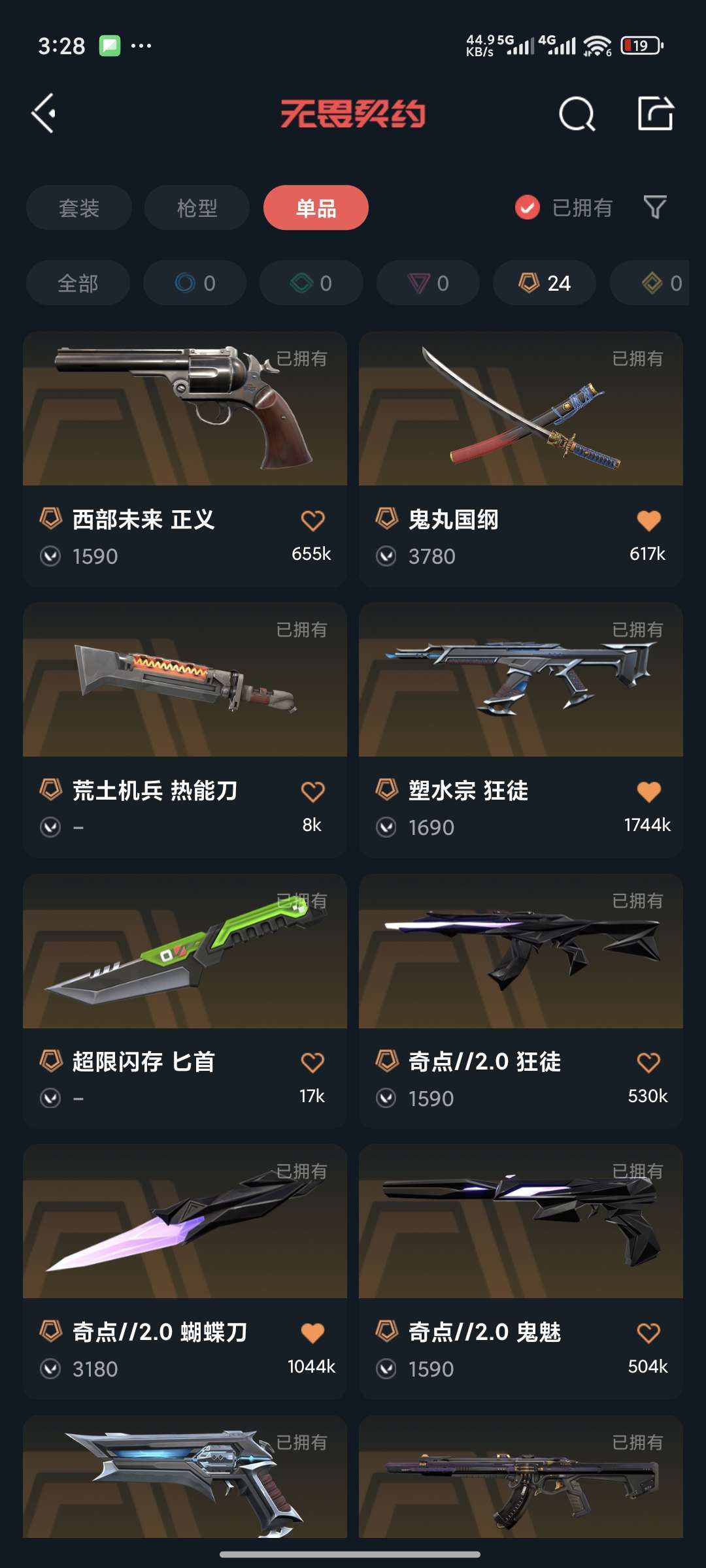Switch to the 枪型 tab

tap(197, 208)
